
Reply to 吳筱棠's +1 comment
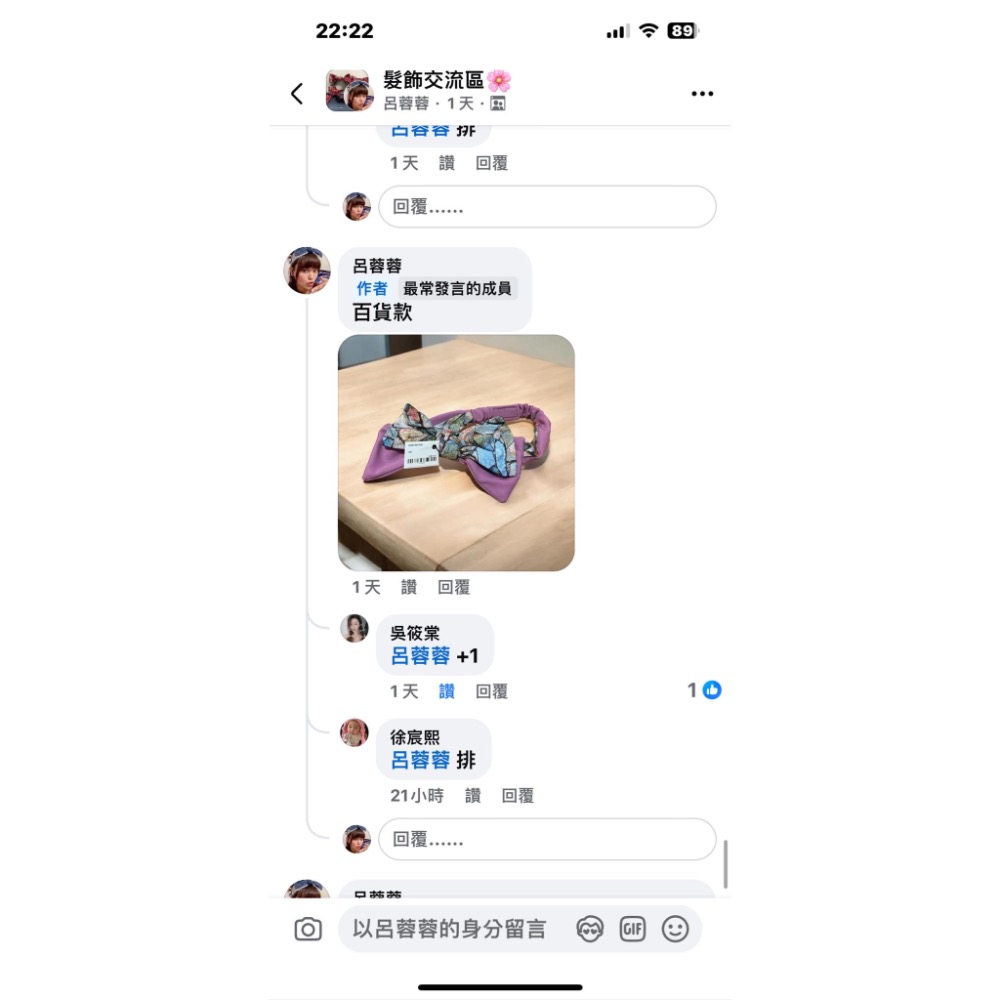pyautogui.click(x=491, y=691)
